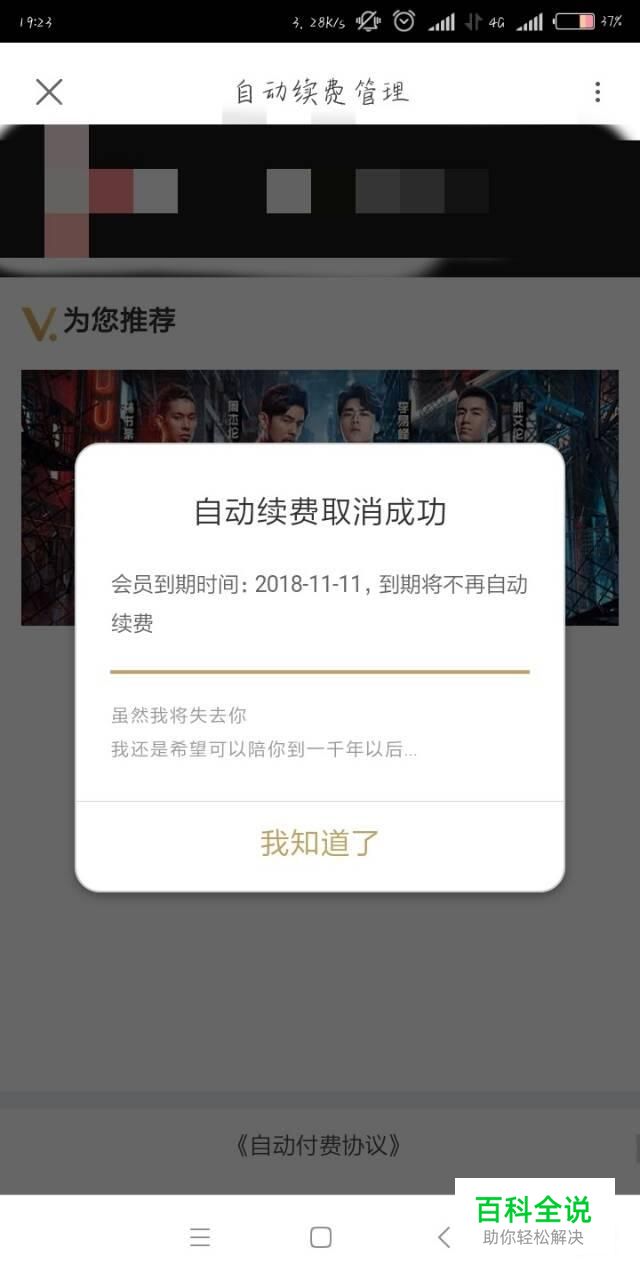Open the recent apps menu button
Image resolution: width=640 pixels, height=1280 pixels.
click(200, 1238)
